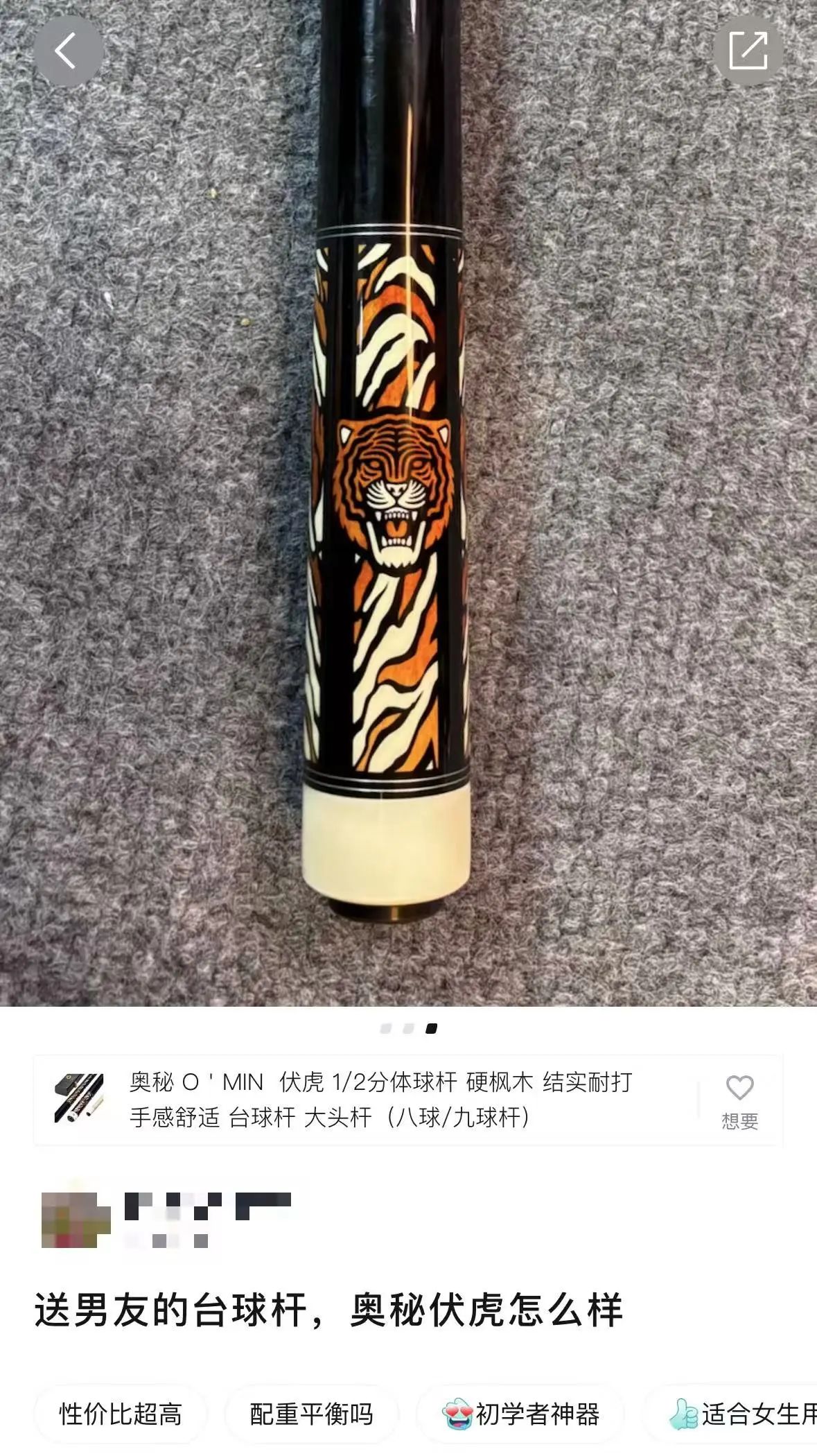The image size is (817, 1456).
Task: Share this post via the top-right icon
Action: (748, 51)
